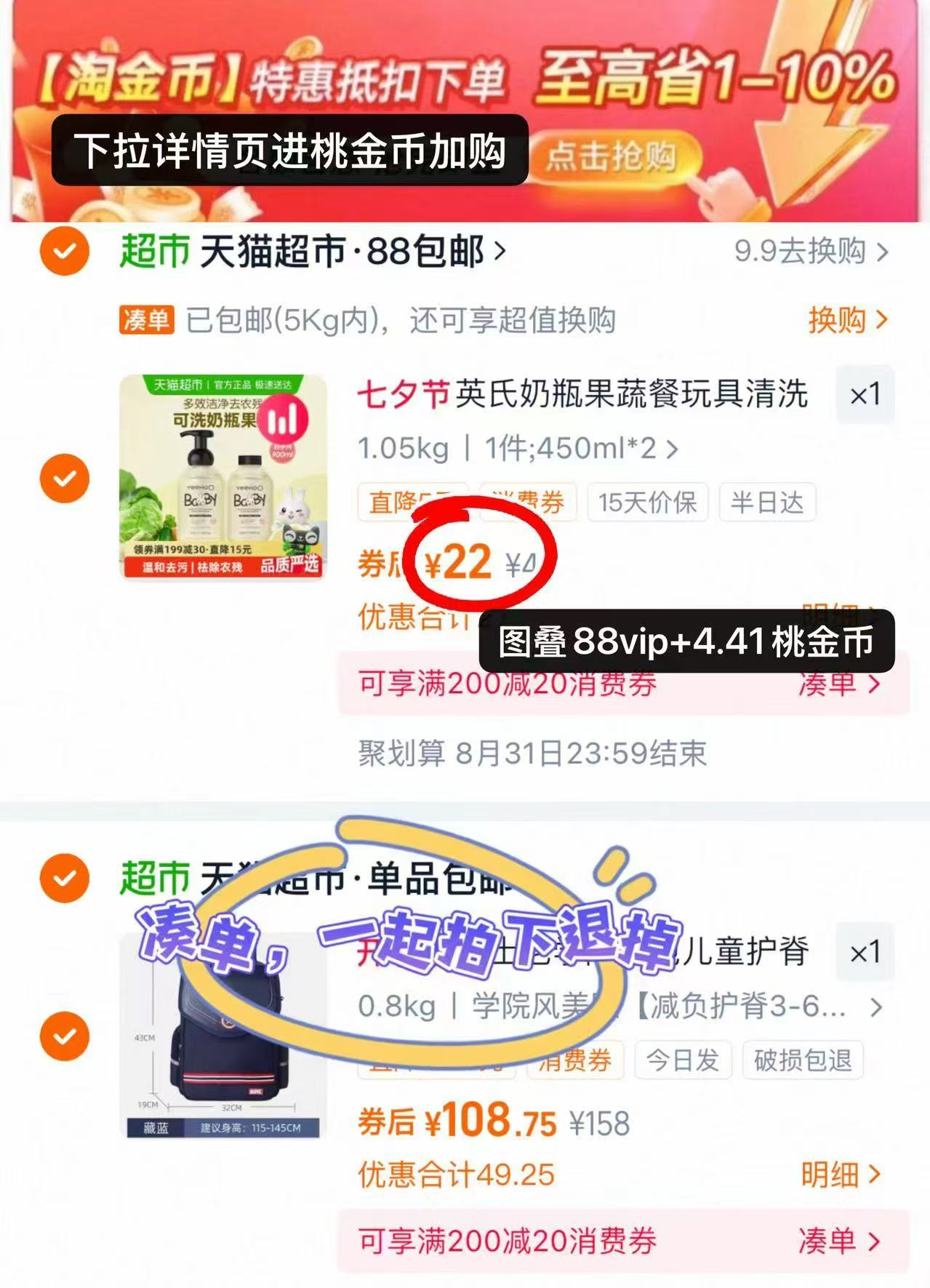Screen dimensions: 930x1288
Task: Uncheck the 英氏奶瓶果蔬 cleaning product
Action: pos(65,478)
